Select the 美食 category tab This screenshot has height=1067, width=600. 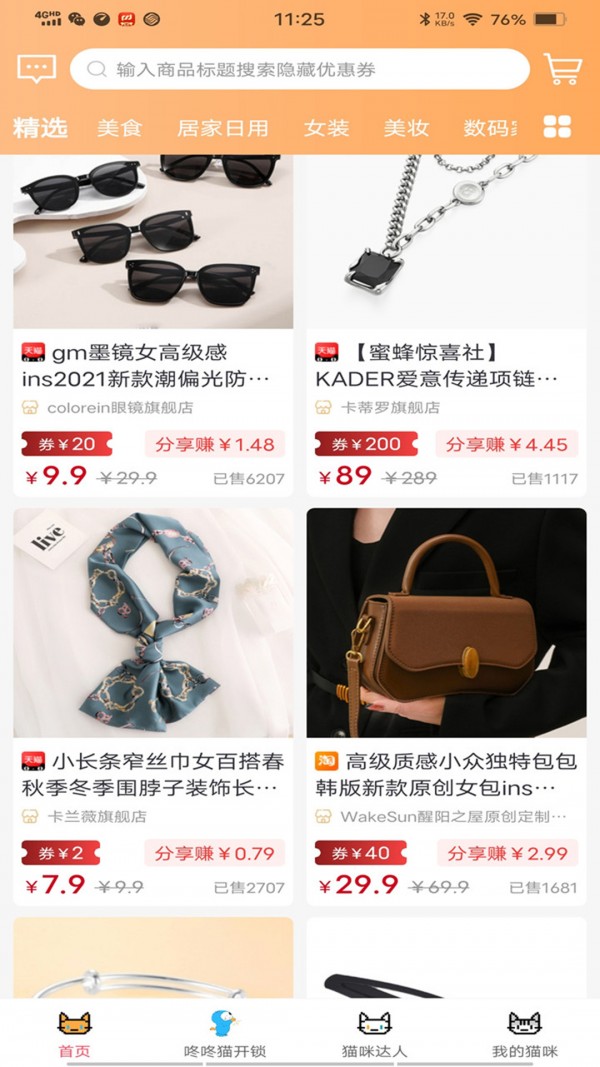pos(120,128)
